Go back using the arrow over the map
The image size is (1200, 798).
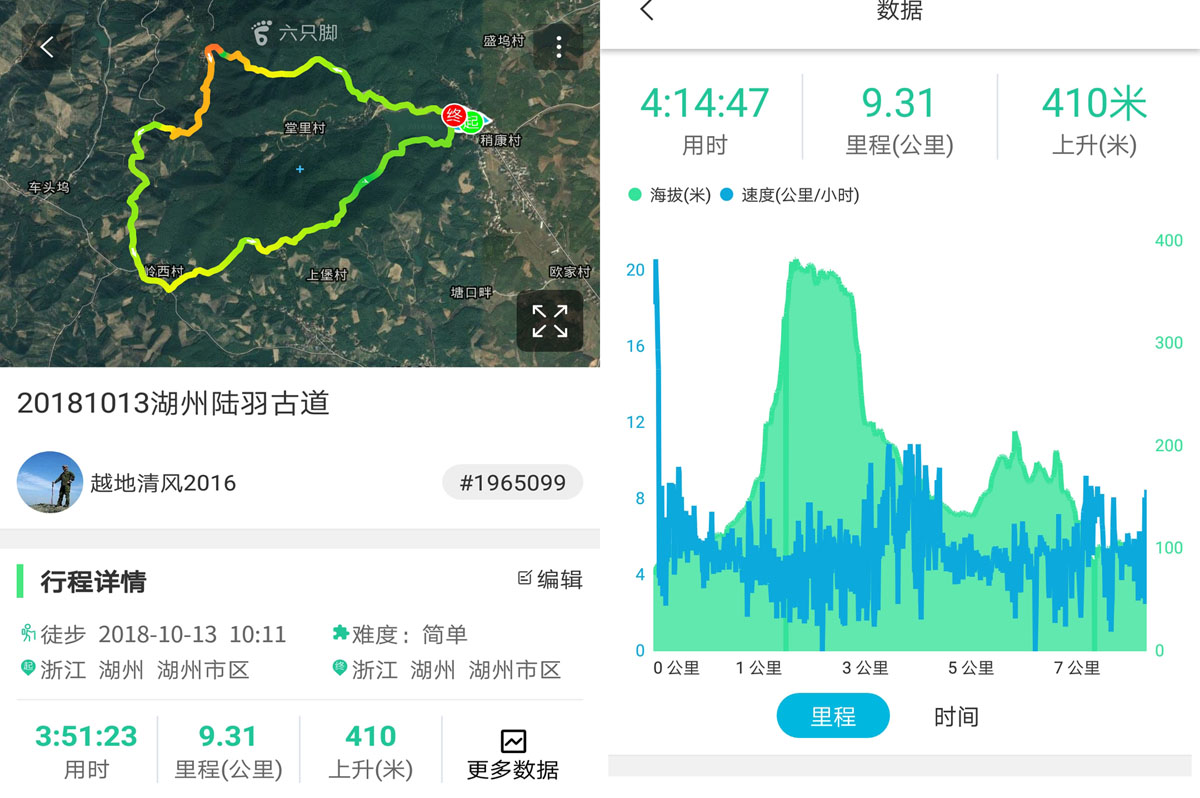pyautogui.click(x=46, y=46)
